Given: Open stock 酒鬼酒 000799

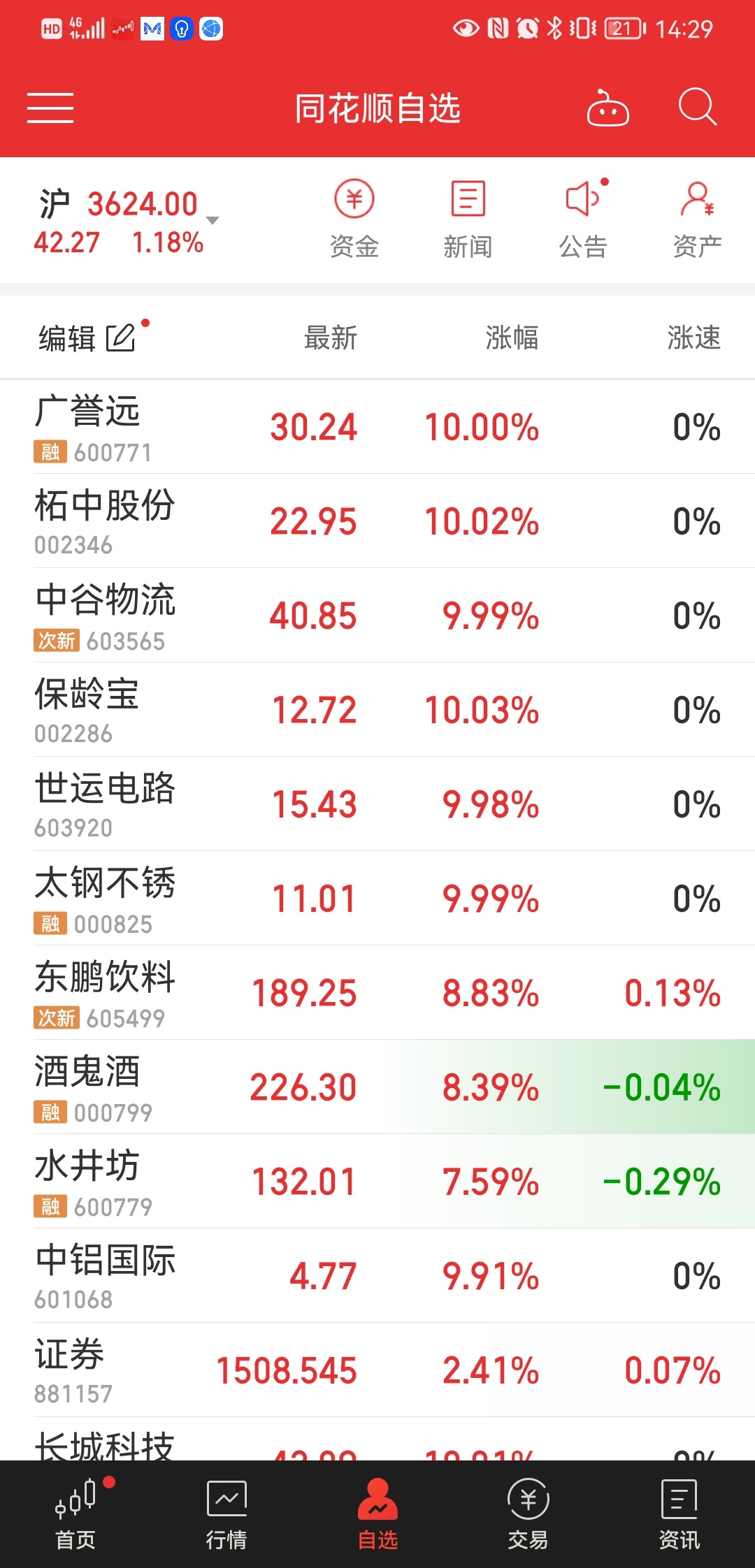Looking at the screenshot, I should (x=377, y=1087).
